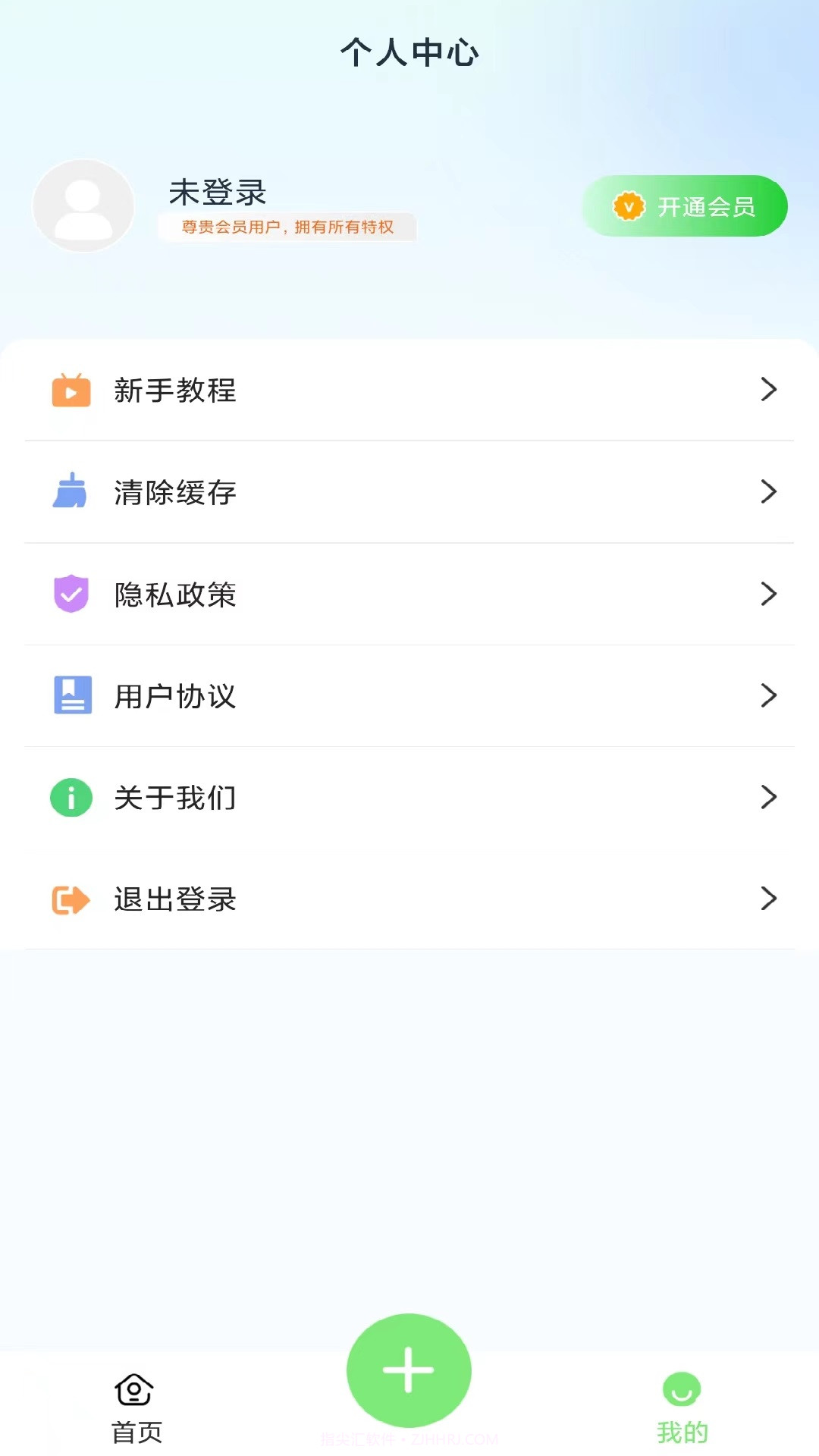
Task: Open 清除缓存 from the options list
Action: pos(174,492)
